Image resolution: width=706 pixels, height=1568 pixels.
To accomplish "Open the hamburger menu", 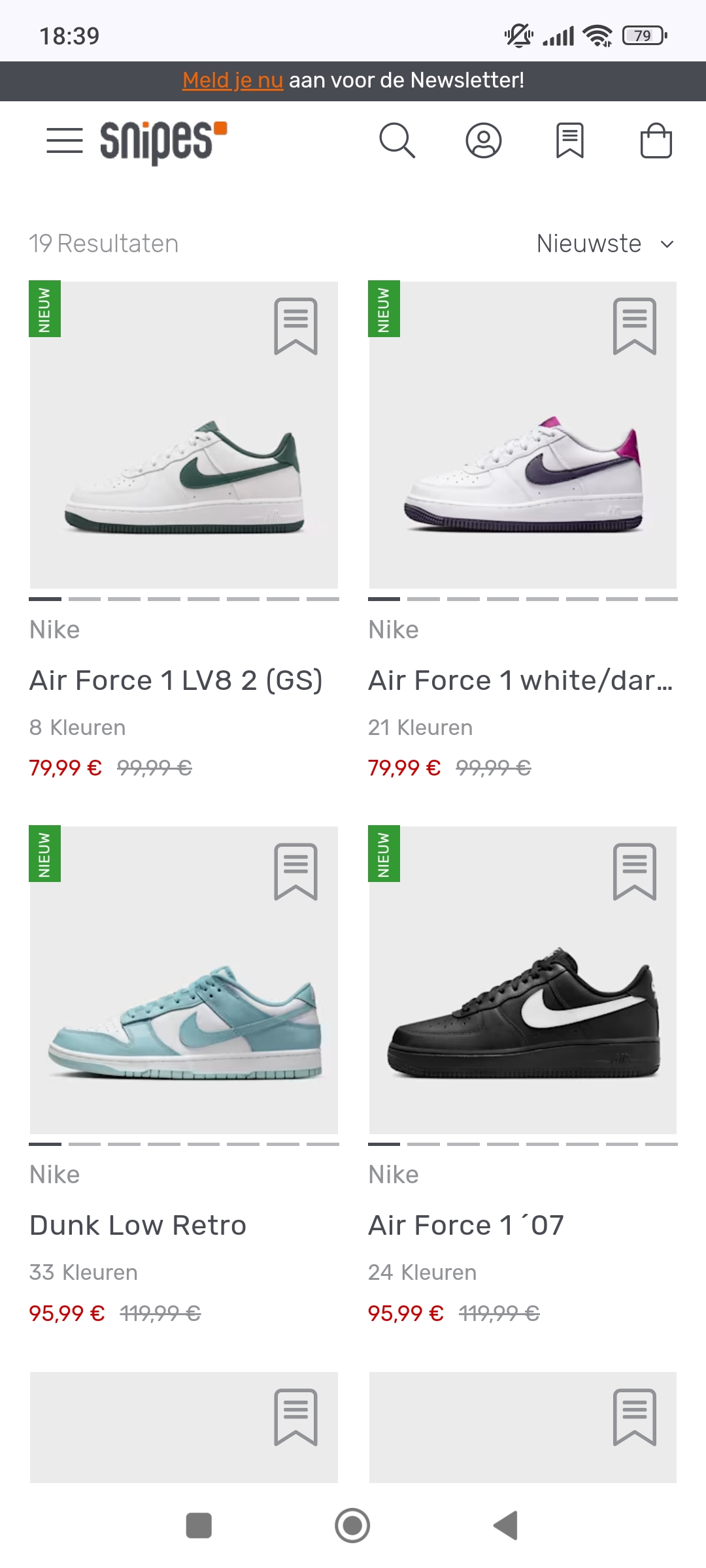I will [x=63, y=141].
